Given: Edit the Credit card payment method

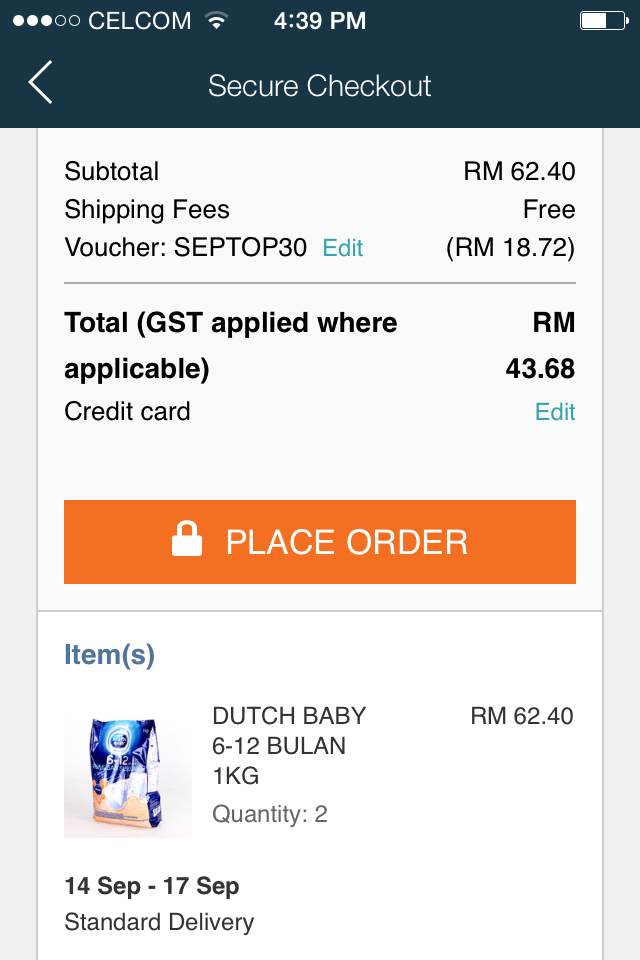Looking at the screenshot, I should (x=555, y=412).
